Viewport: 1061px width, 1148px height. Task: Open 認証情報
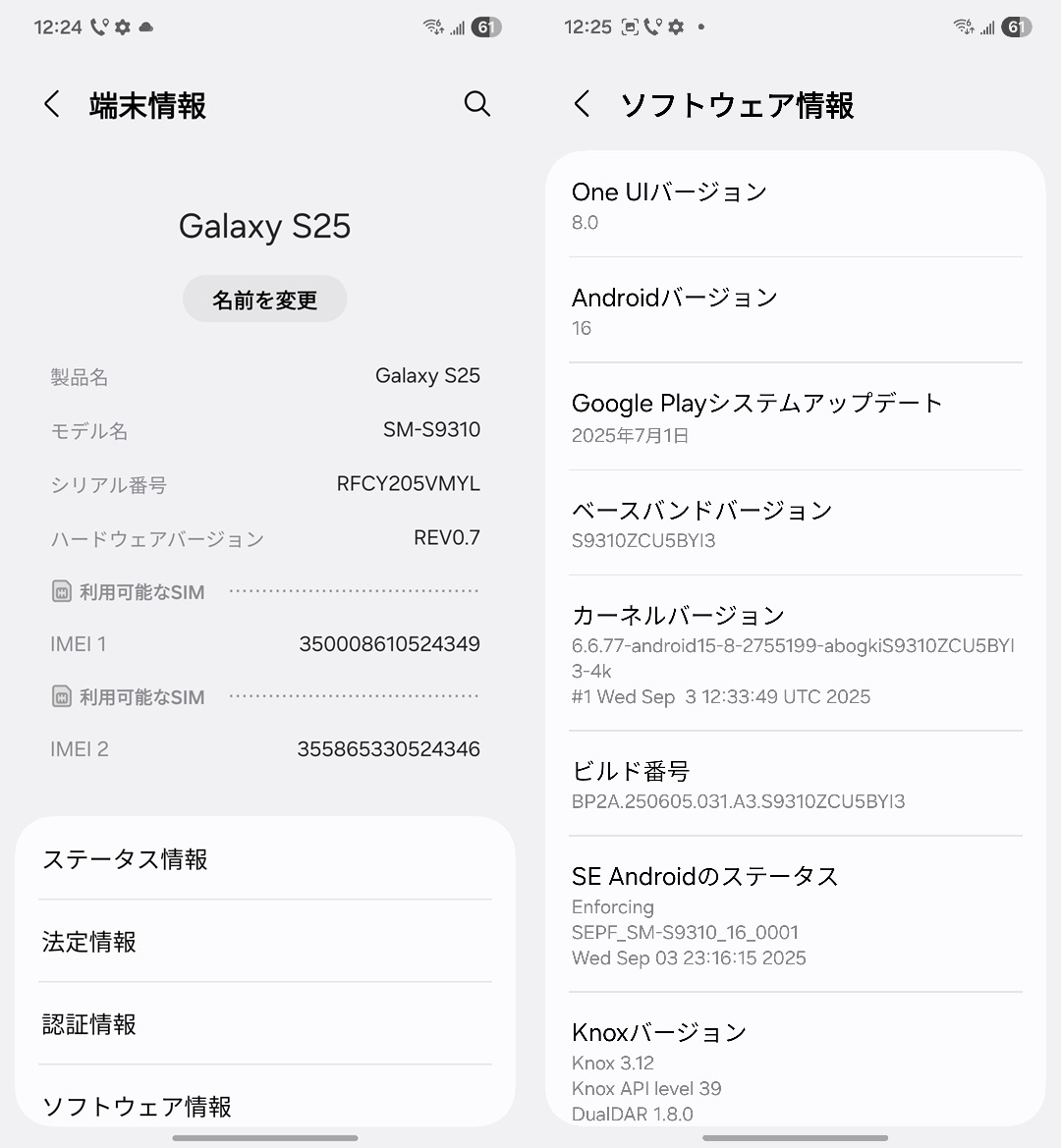(264, 1024)
